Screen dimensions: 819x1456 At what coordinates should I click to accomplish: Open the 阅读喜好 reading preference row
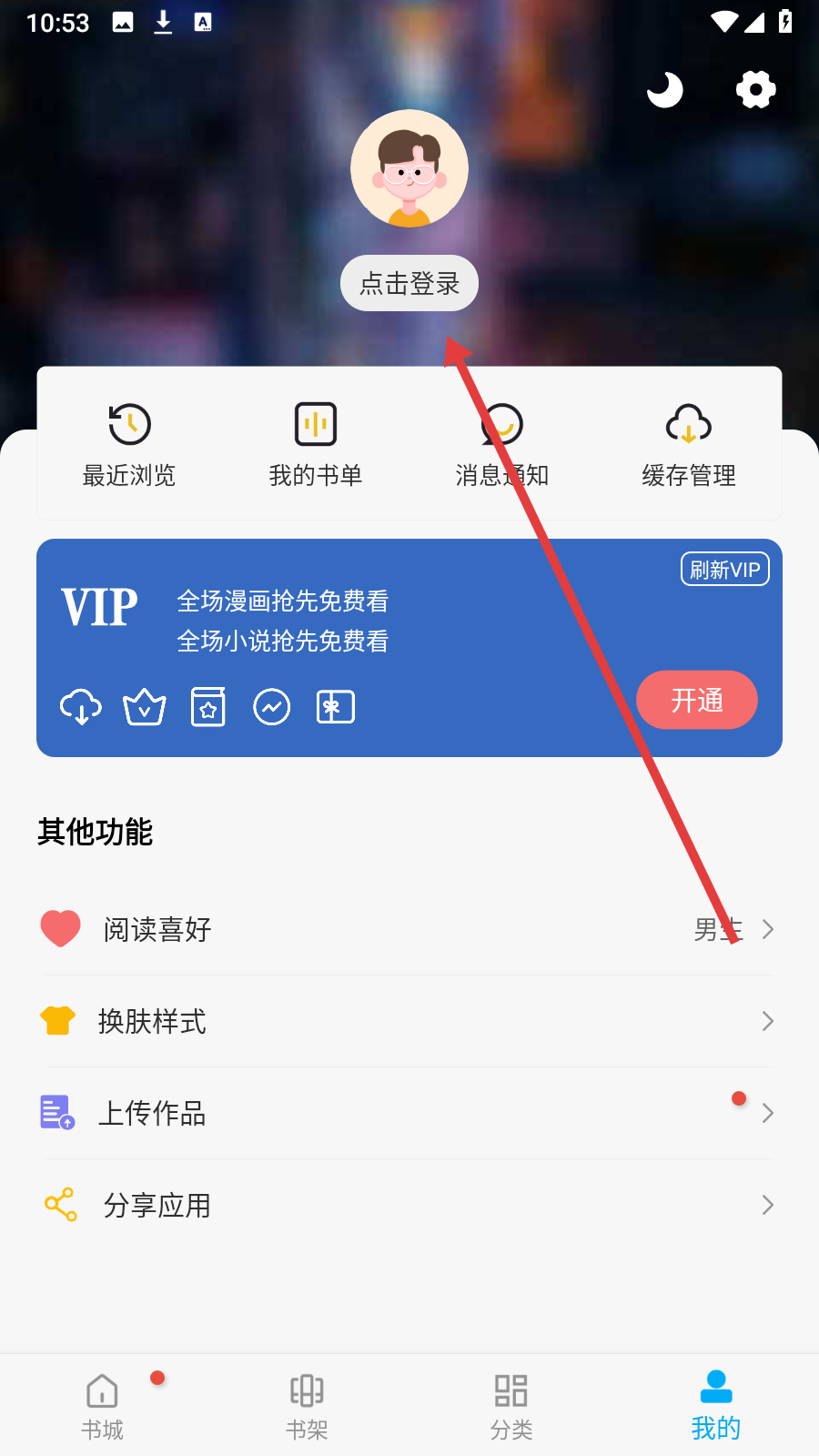click(x=409, y=929)
